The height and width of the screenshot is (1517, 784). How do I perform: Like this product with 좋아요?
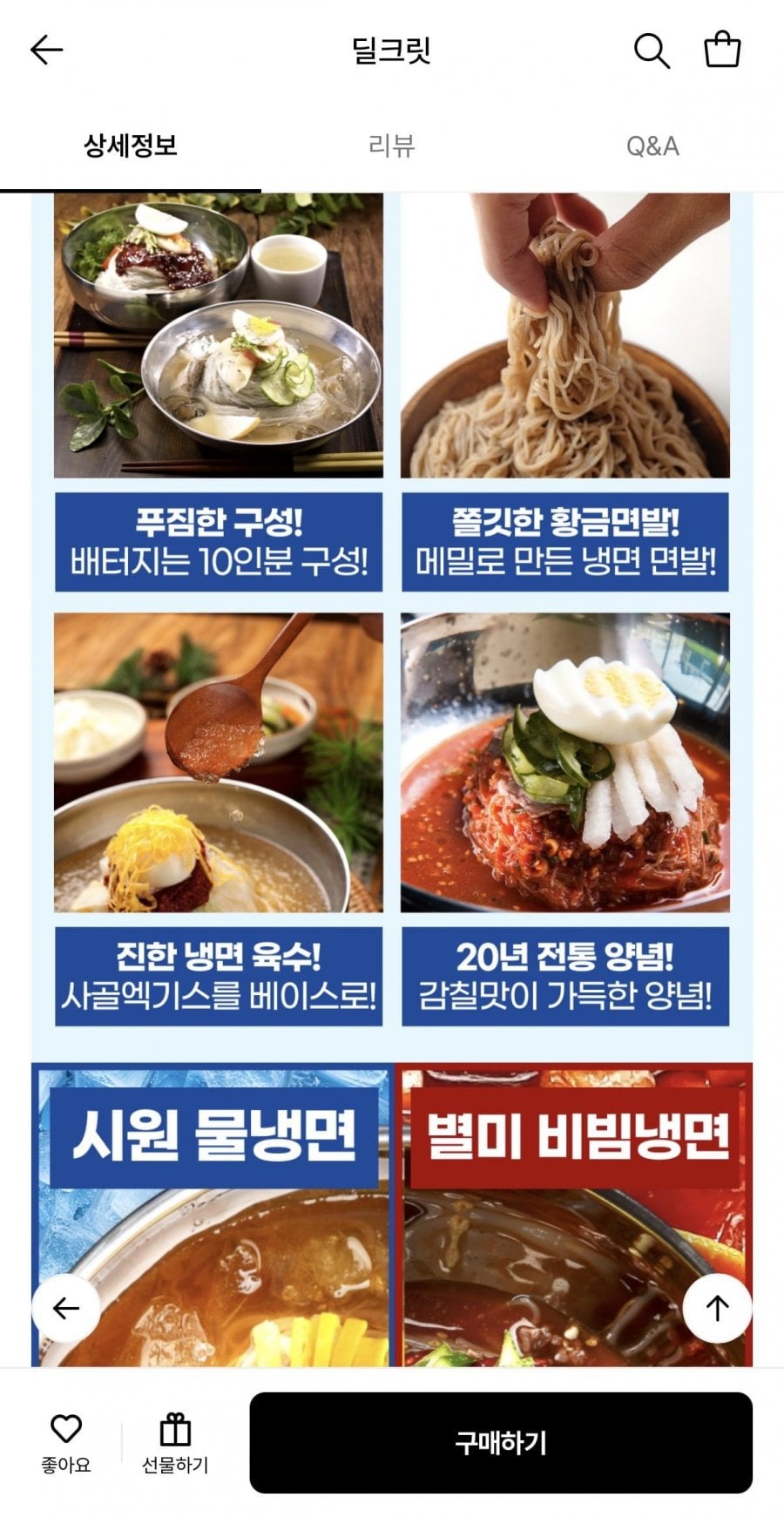click(66, 1443)
